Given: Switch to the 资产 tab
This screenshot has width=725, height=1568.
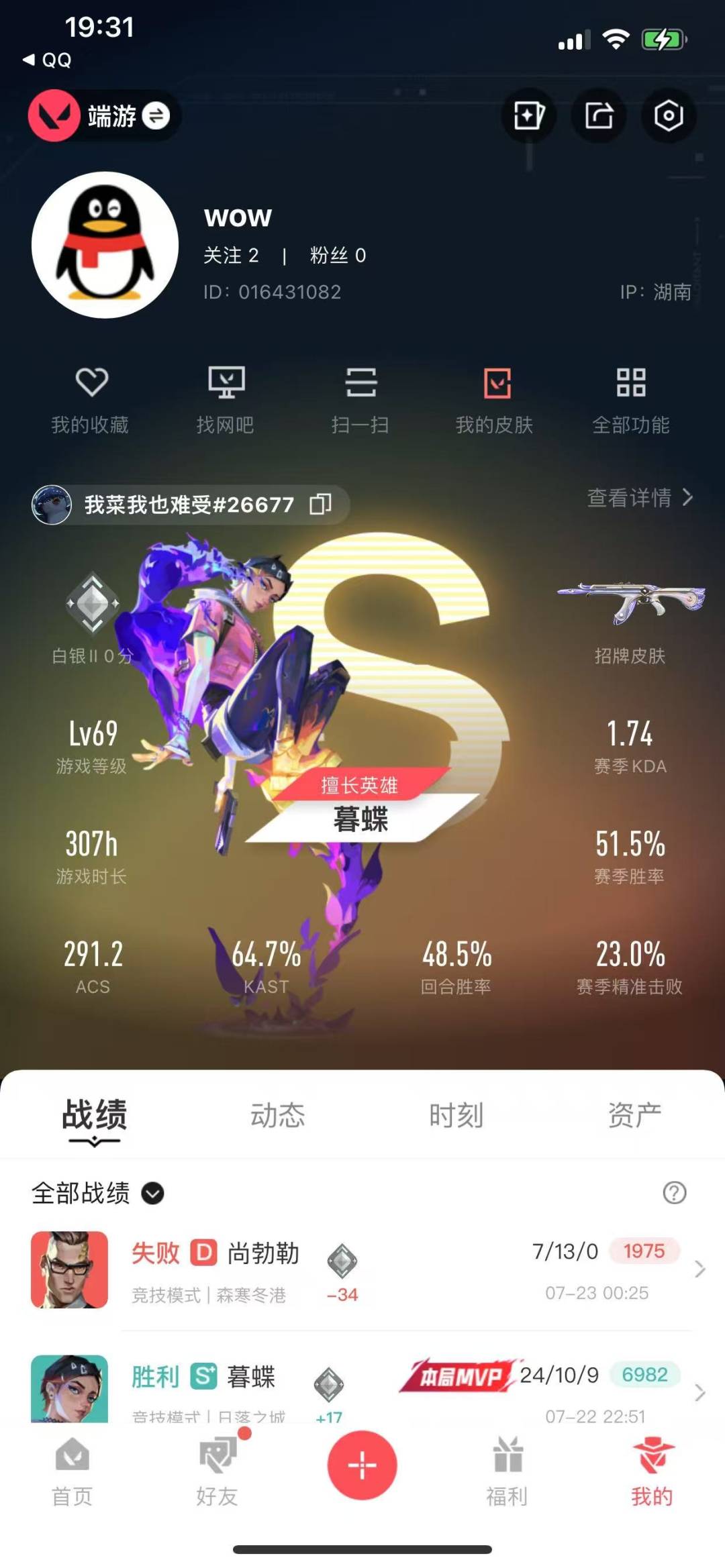Looking at the screenshot, I should 634,1115.
